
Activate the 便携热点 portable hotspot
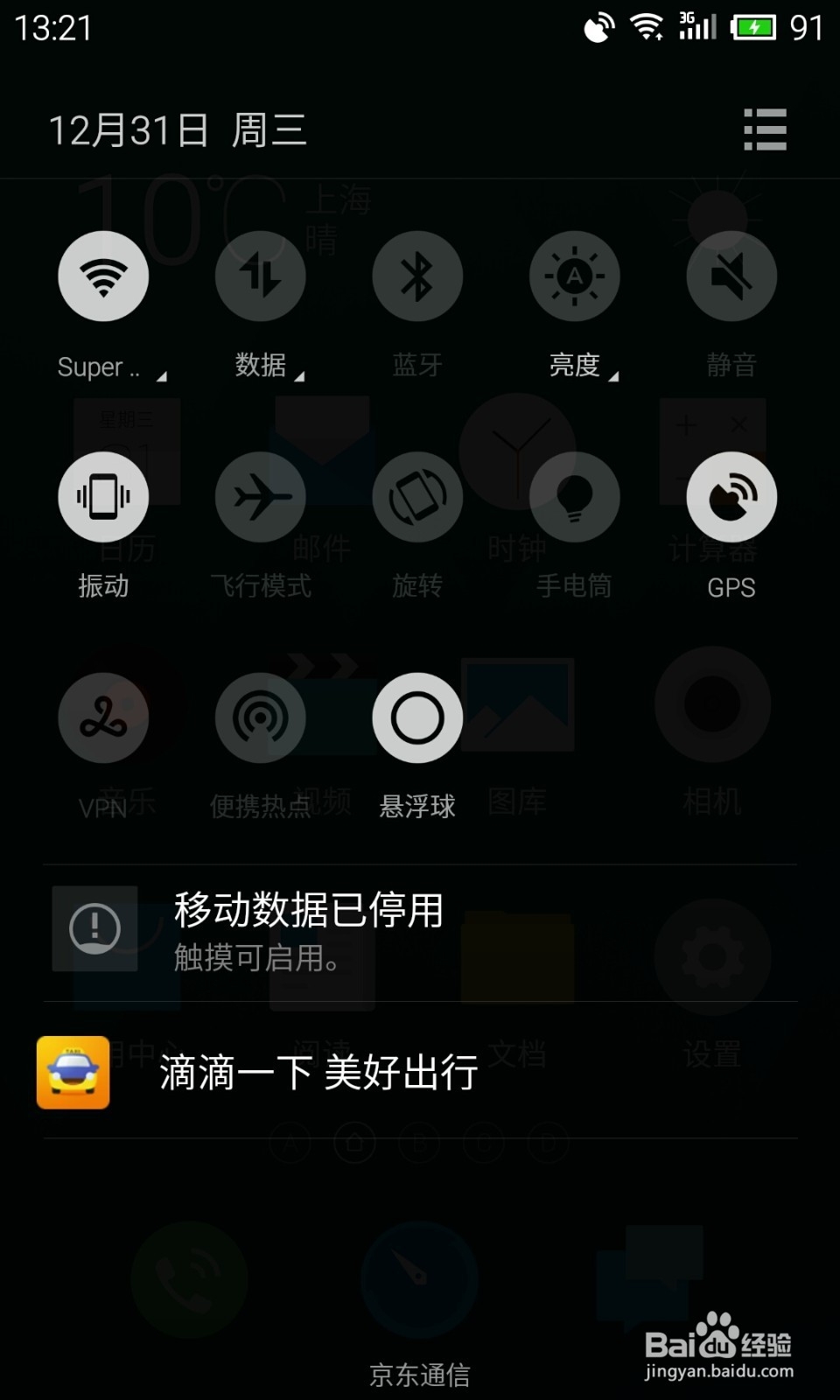click(260, 717)
